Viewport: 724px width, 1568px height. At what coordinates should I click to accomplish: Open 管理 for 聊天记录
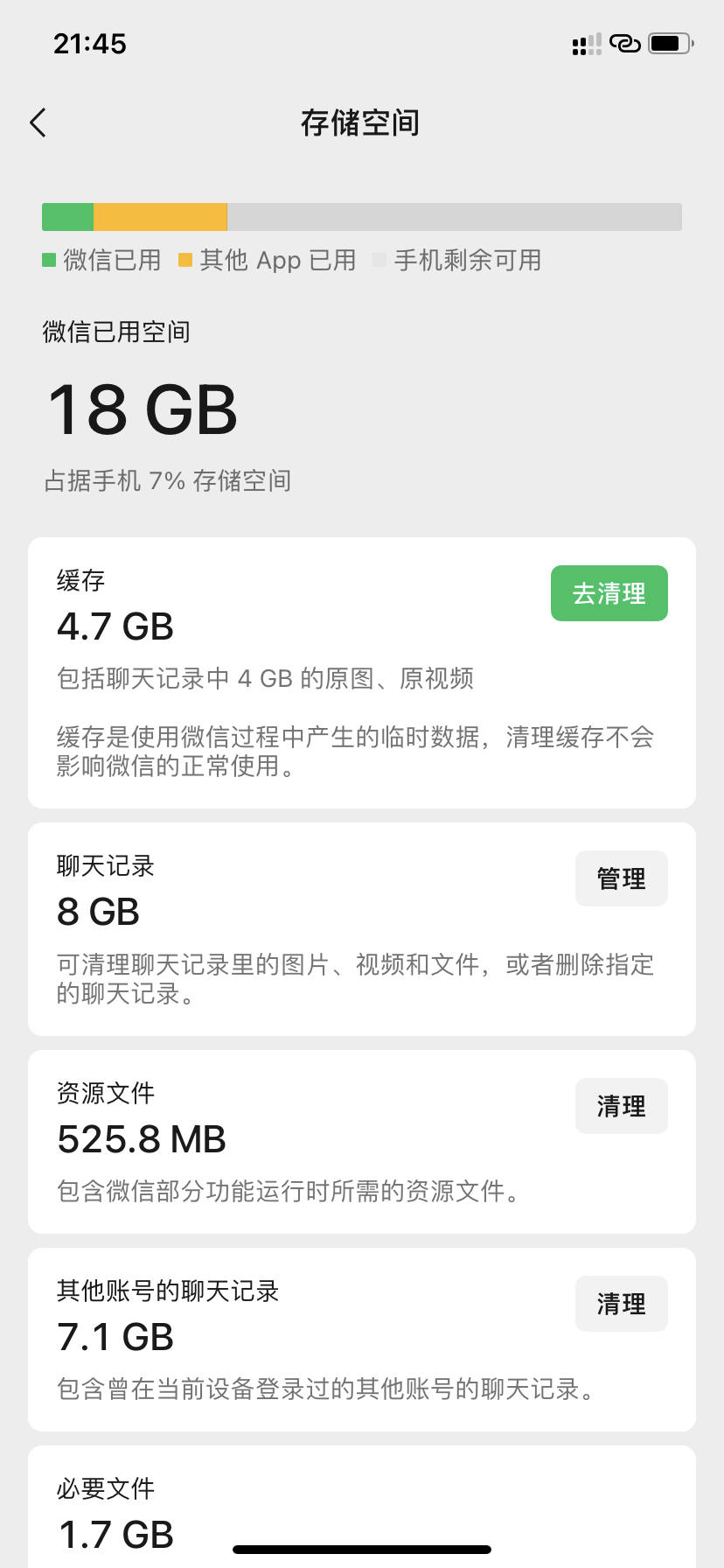pos(621,878)
